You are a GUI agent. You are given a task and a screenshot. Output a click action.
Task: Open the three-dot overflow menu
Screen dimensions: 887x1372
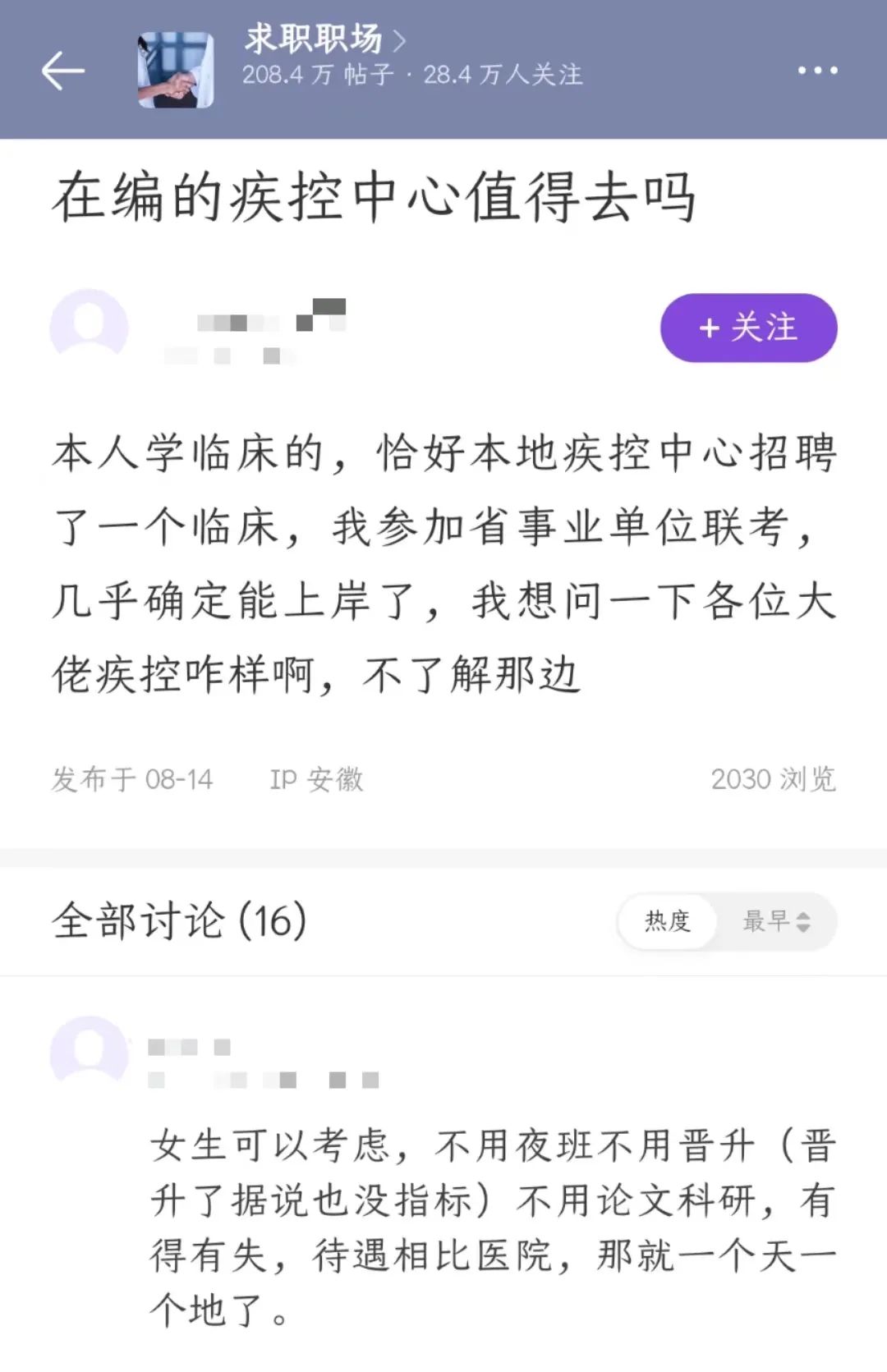click(x=817, y=71)
